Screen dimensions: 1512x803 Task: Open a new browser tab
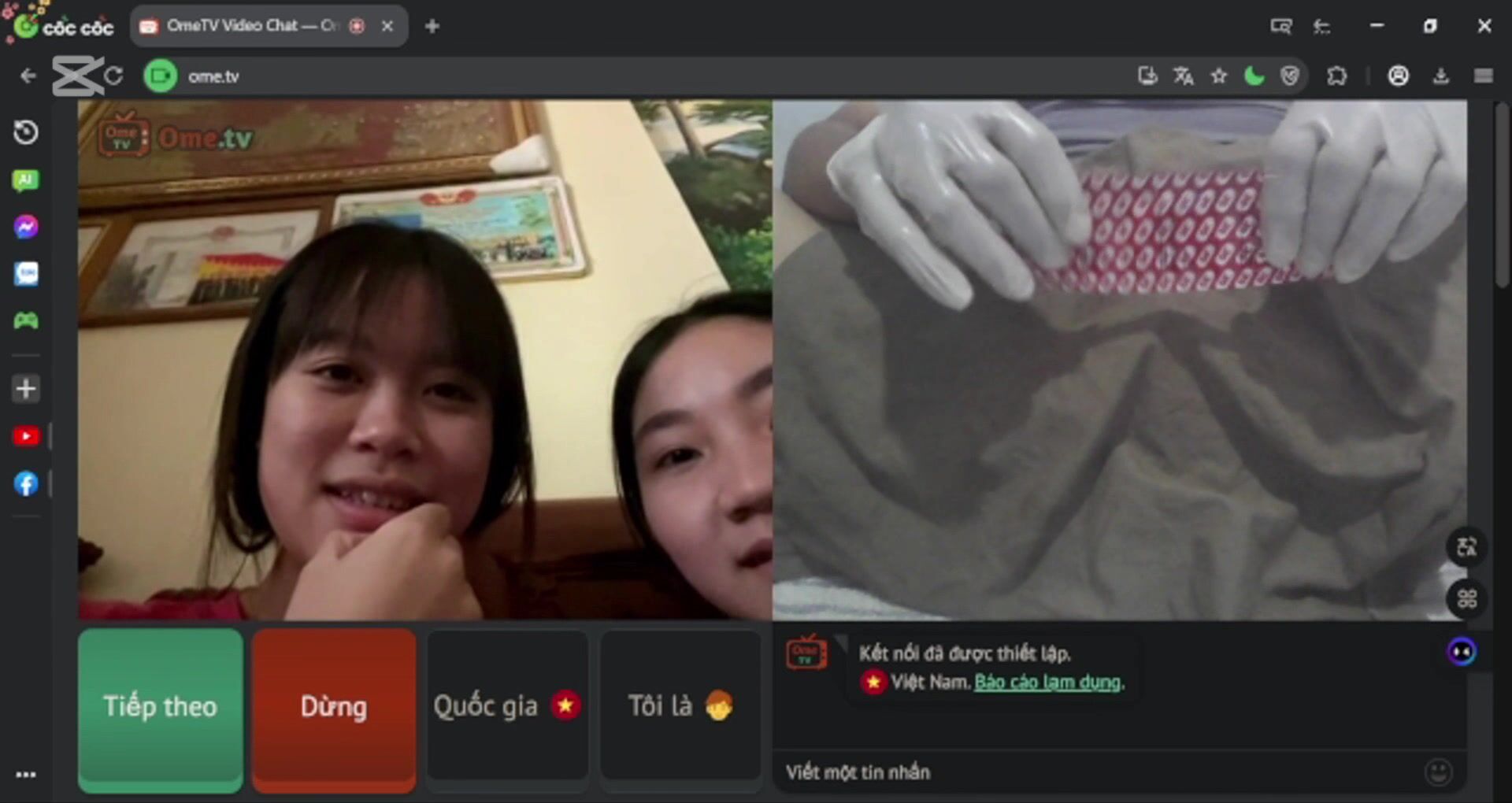pos(432,26)
